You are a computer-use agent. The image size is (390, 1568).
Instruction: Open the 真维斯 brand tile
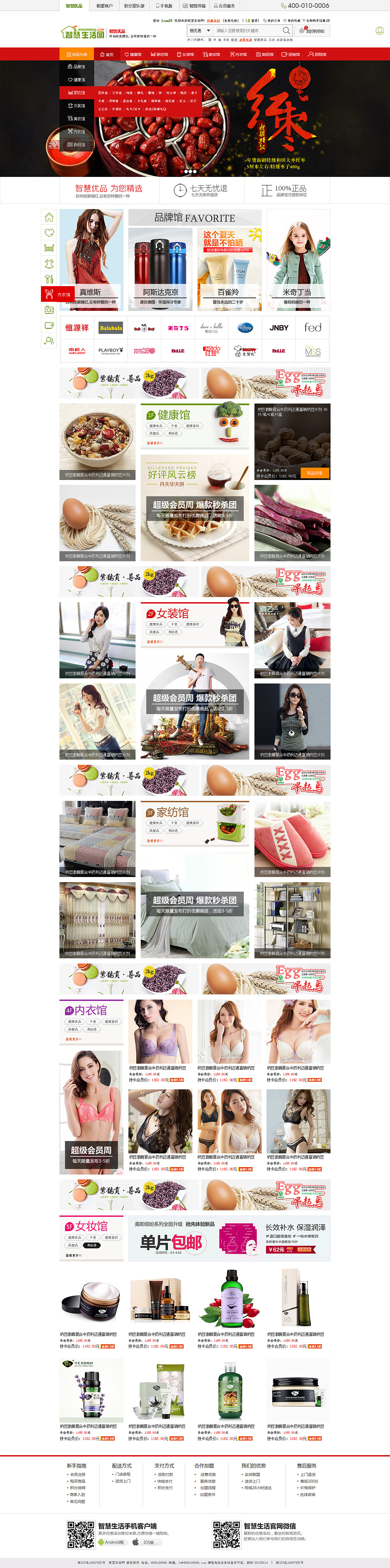pyautogui.click(x=91, y=260)
